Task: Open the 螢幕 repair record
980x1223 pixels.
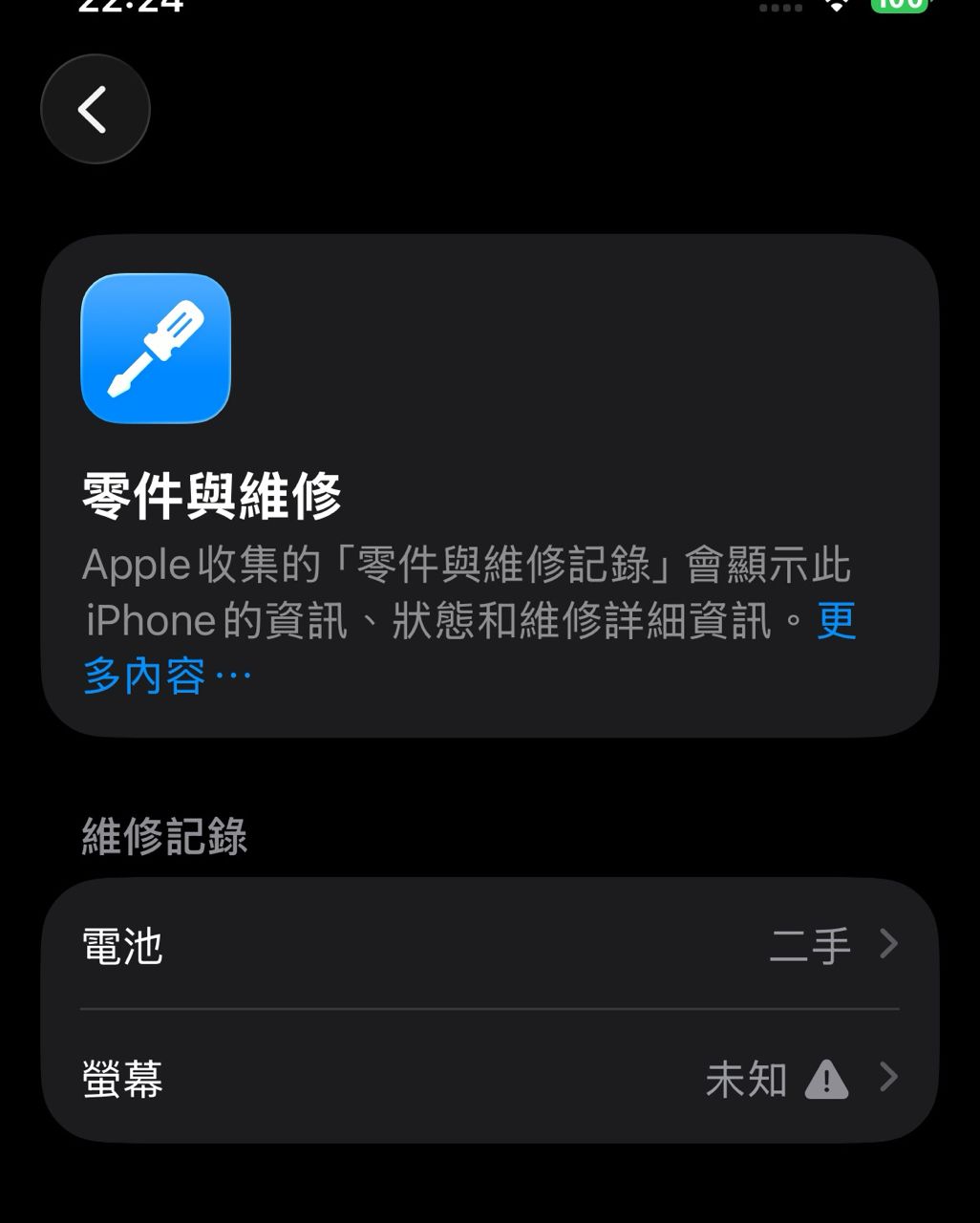Action: pos(489,1078)
